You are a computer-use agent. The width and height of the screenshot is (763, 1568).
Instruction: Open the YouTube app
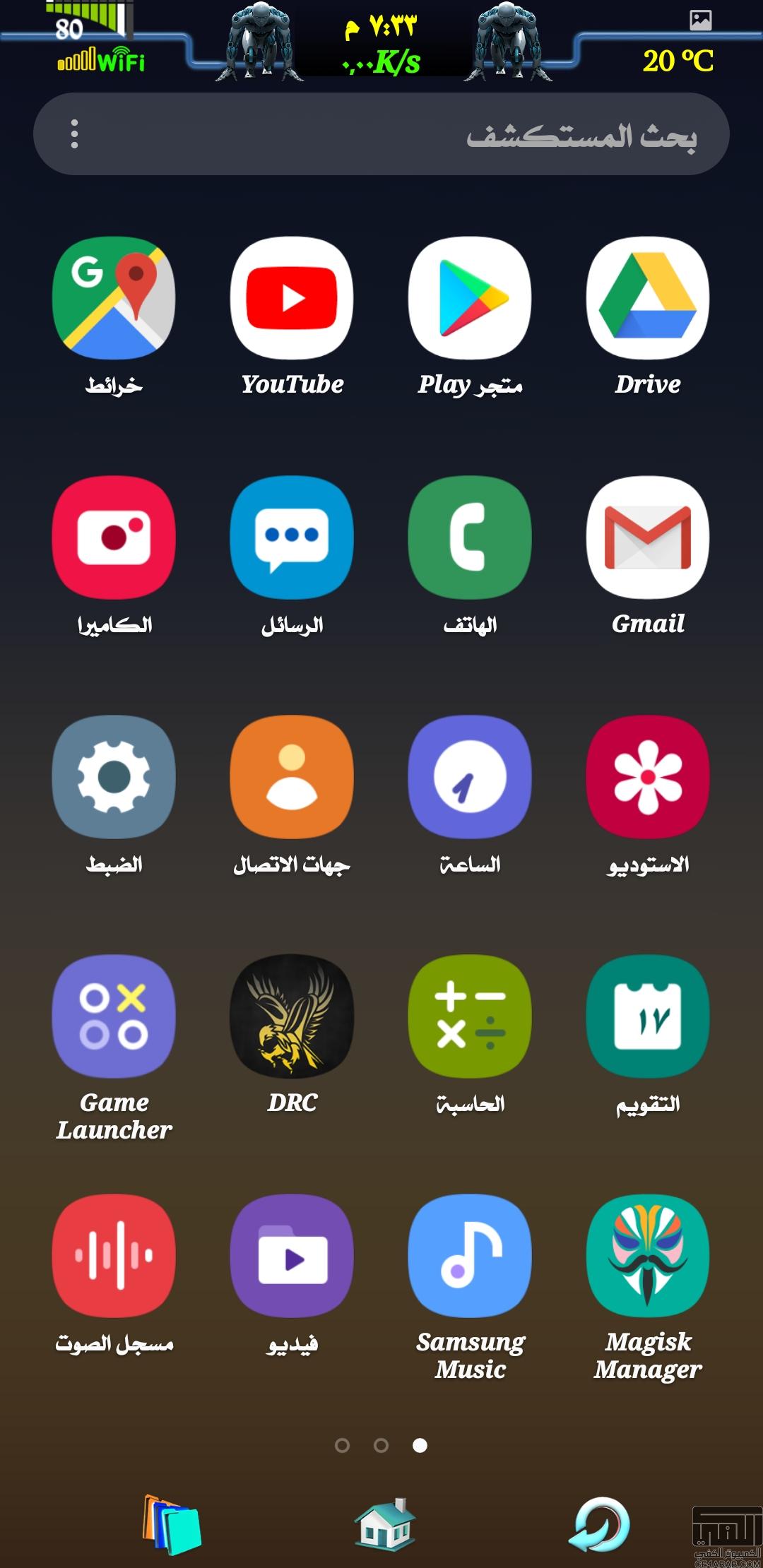292,298
